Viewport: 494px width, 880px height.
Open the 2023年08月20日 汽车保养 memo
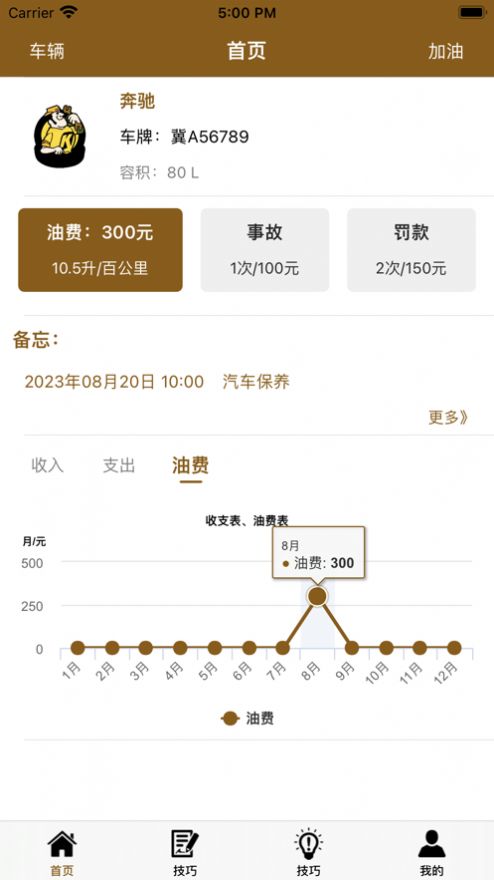[157, 382]
